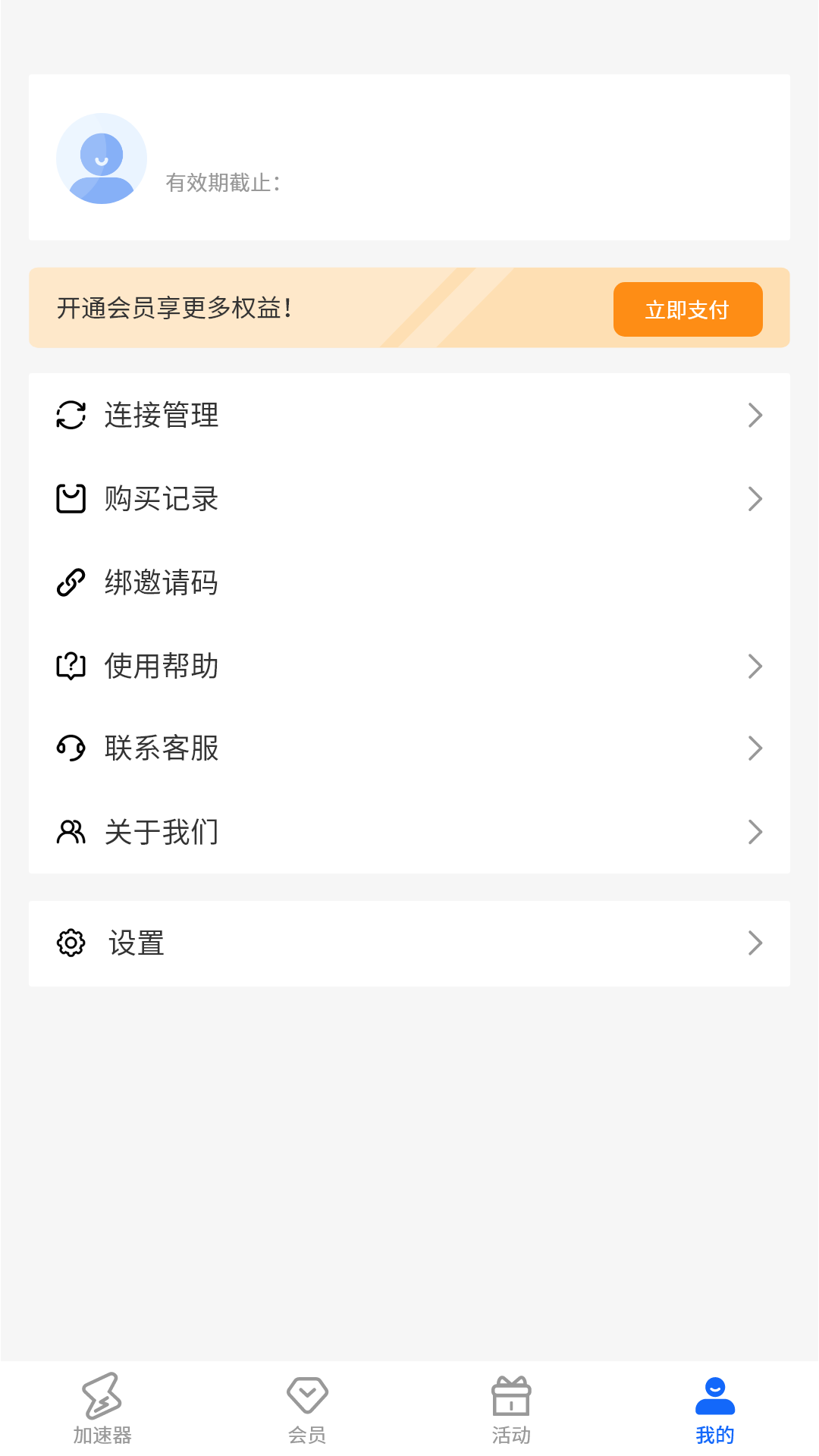
Task: Click the user profile avatar
Action: (x=102, y=158)
